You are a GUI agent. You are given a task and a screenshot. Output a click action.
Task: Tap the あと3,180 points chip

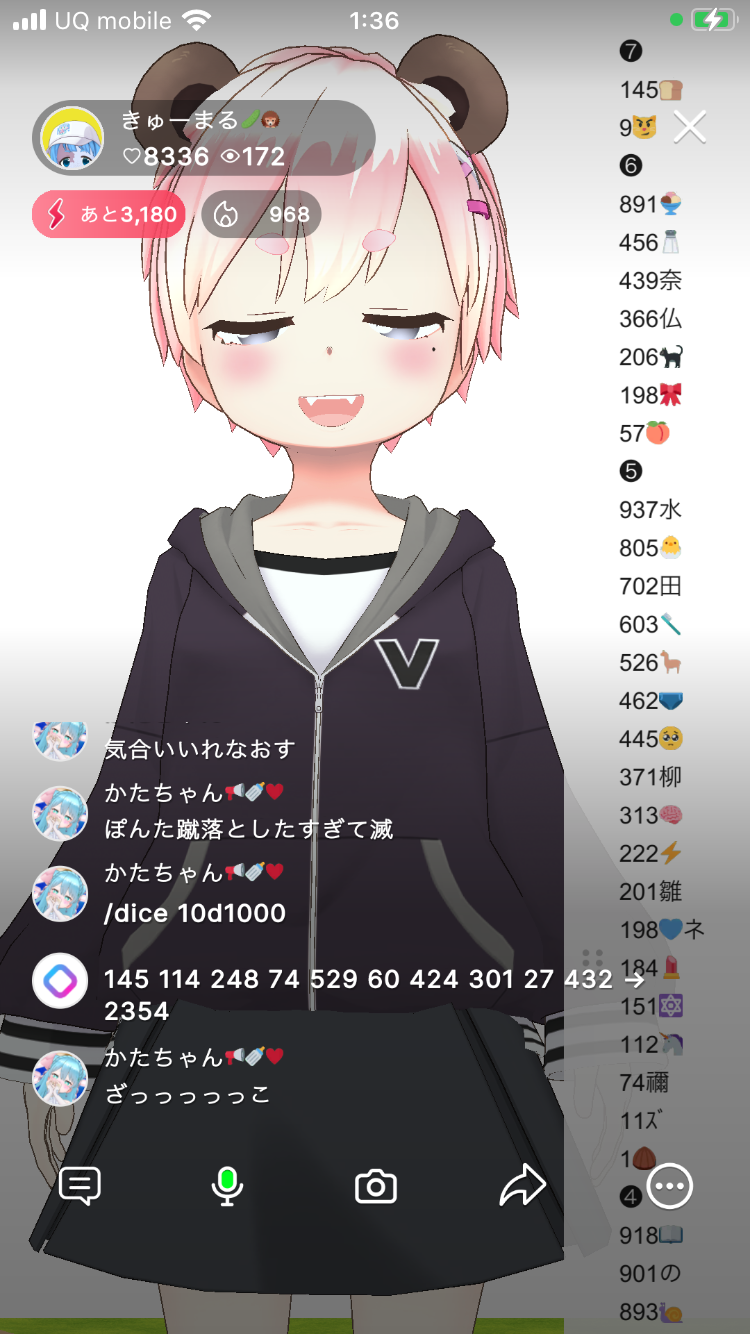[109, 214]
